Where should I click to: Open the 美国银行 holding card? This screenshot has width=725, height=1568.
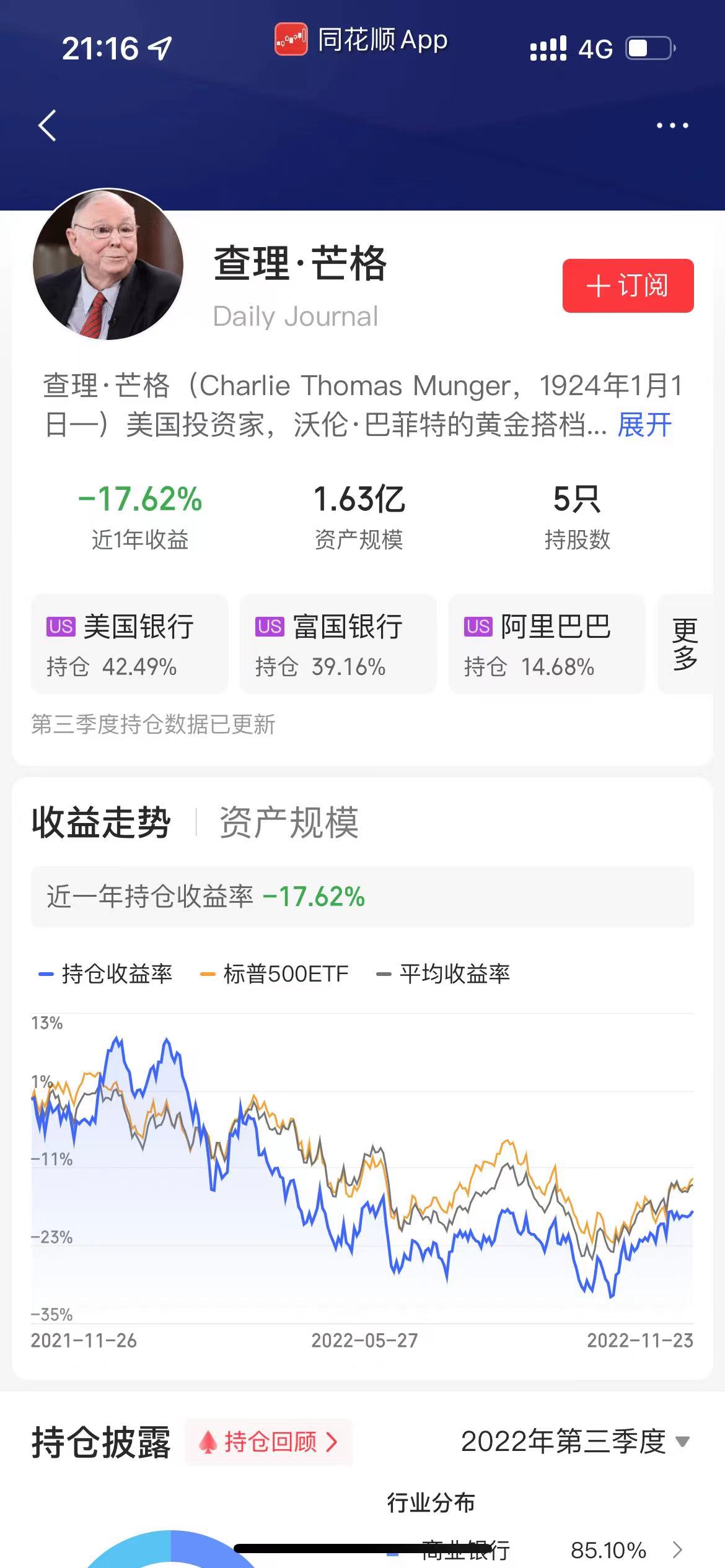click(x=130, y=644)
